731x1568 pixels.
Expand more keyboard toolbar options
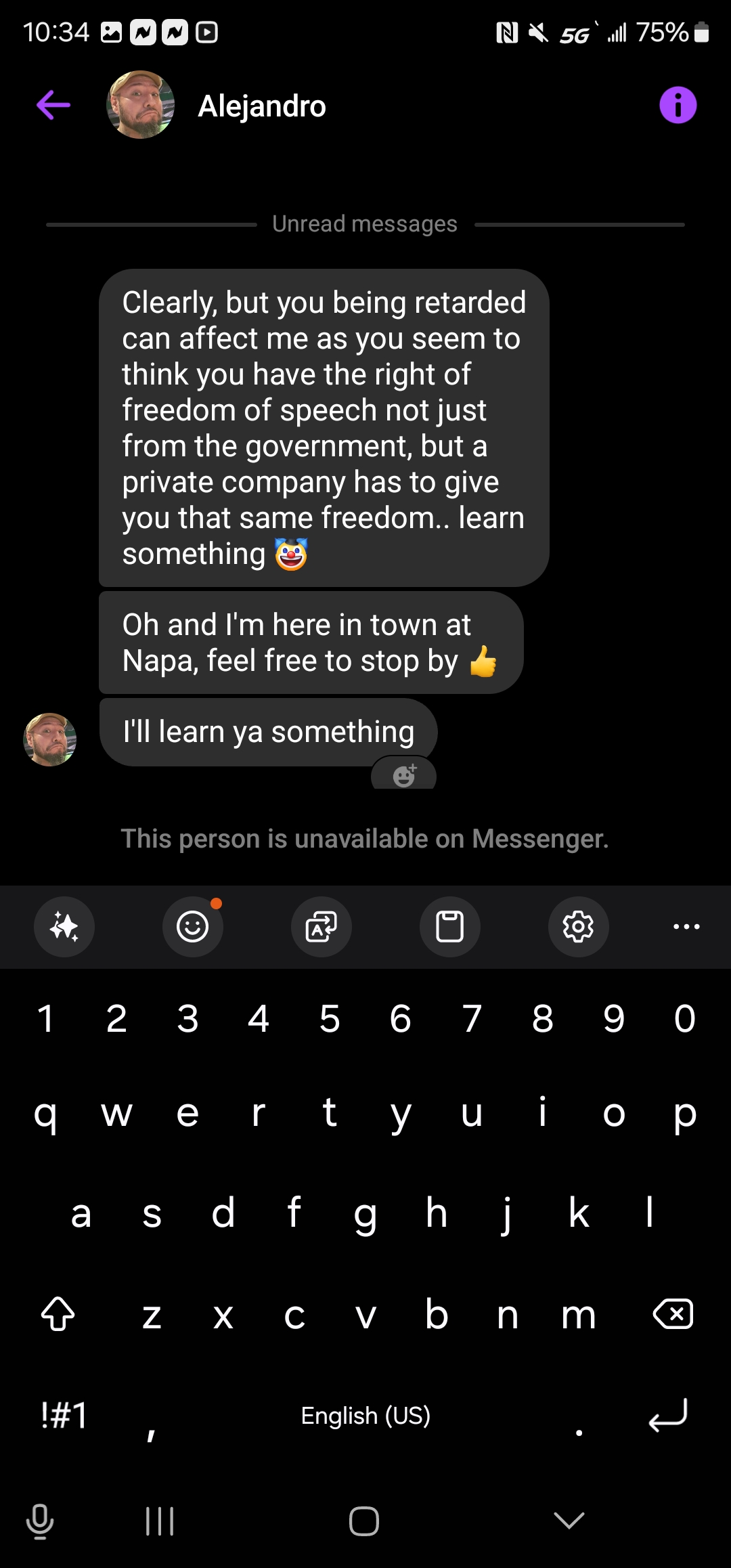point(686,926)
